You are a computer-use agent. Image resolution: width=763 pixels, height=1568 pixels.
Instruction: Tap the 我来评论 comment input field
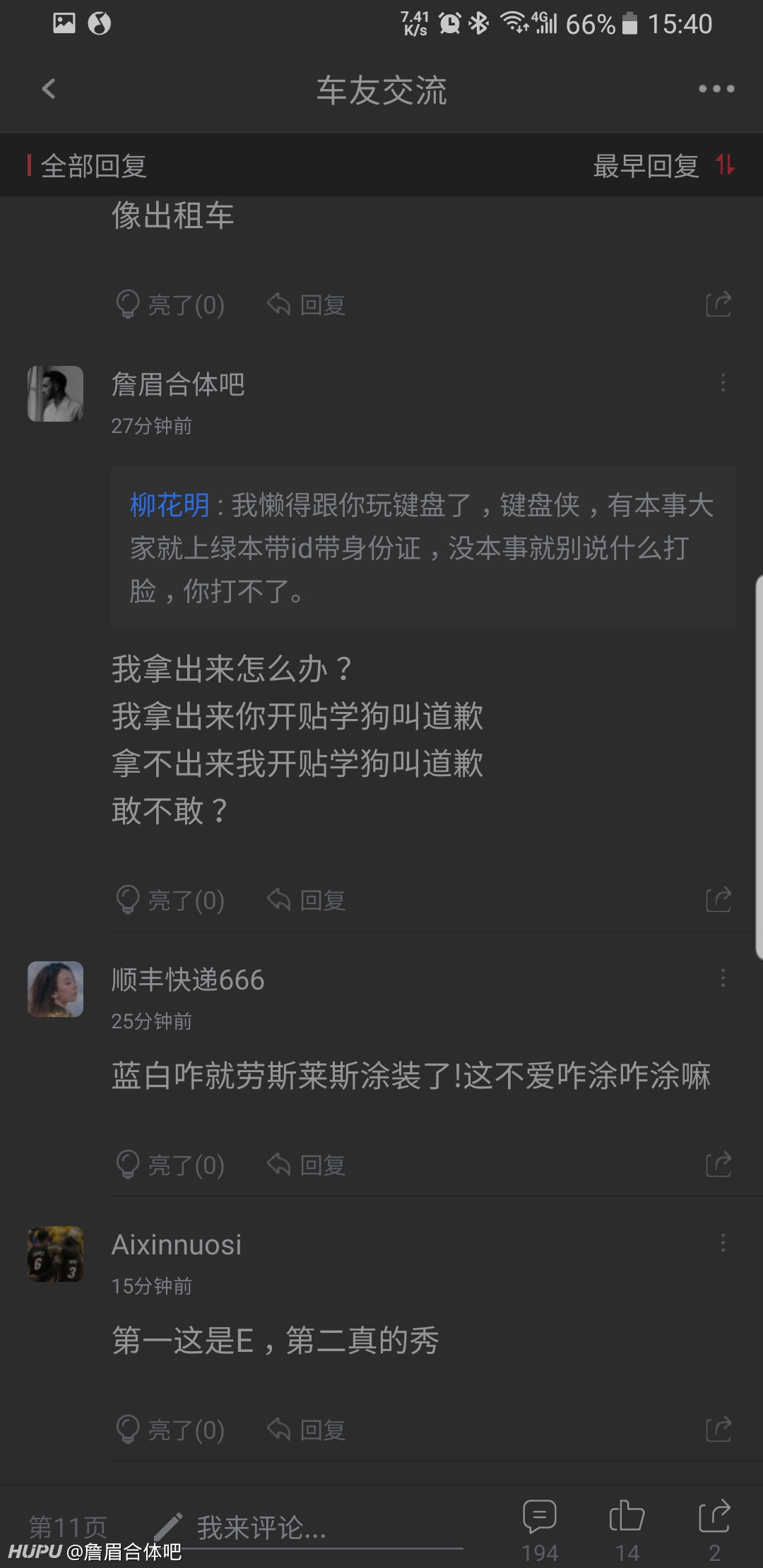coord(307,1527)
